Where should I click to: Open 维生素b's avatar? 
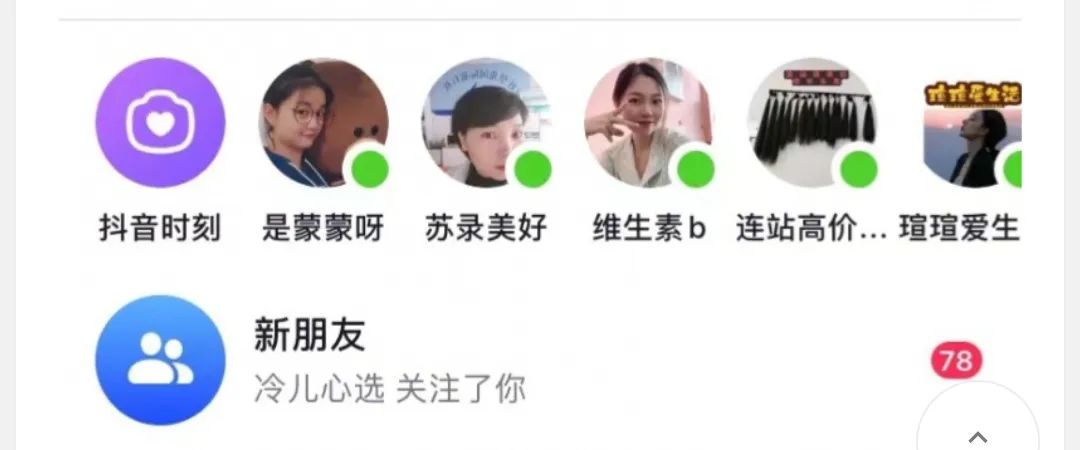649,122
